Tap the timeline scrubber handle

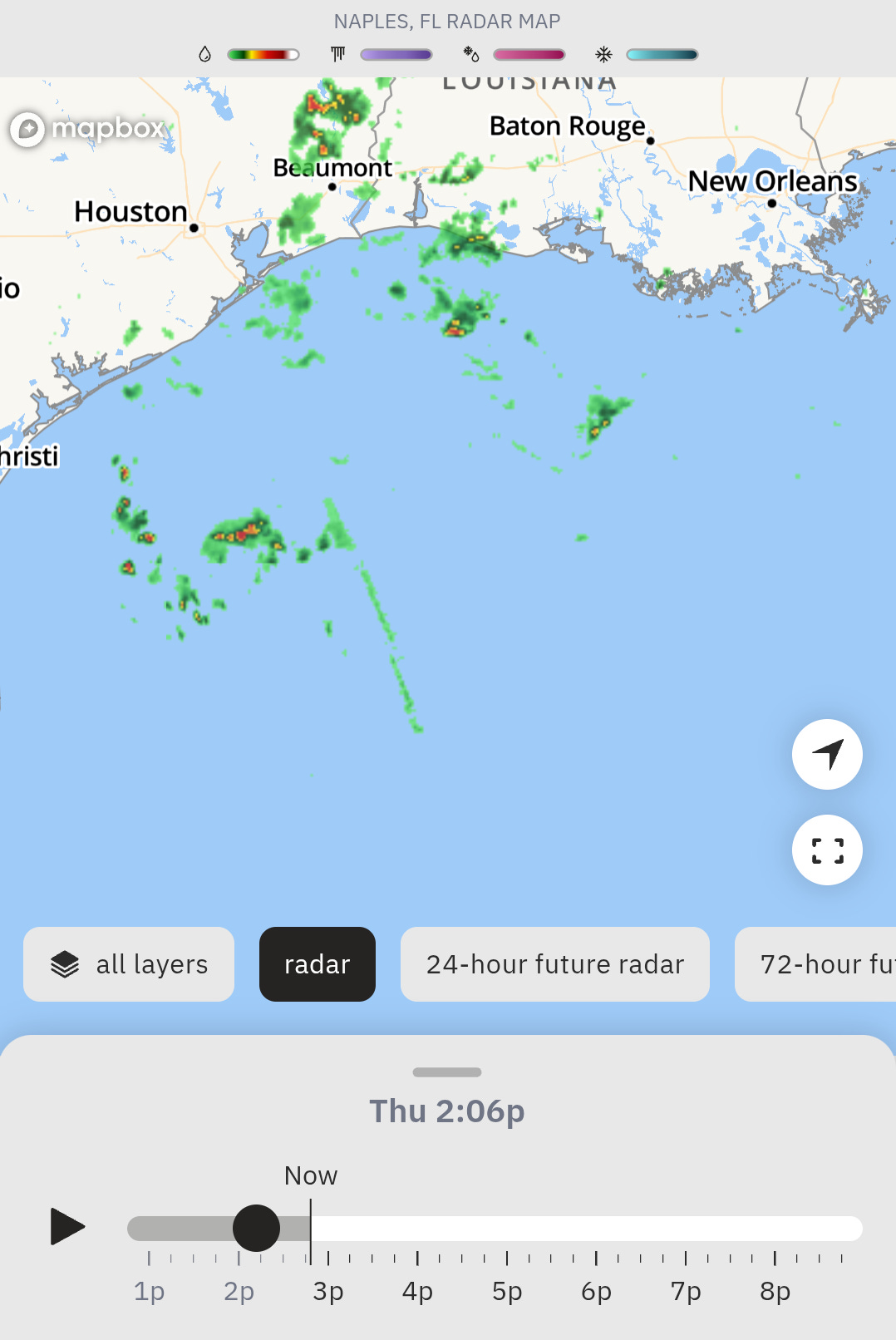coord(256,1228)
